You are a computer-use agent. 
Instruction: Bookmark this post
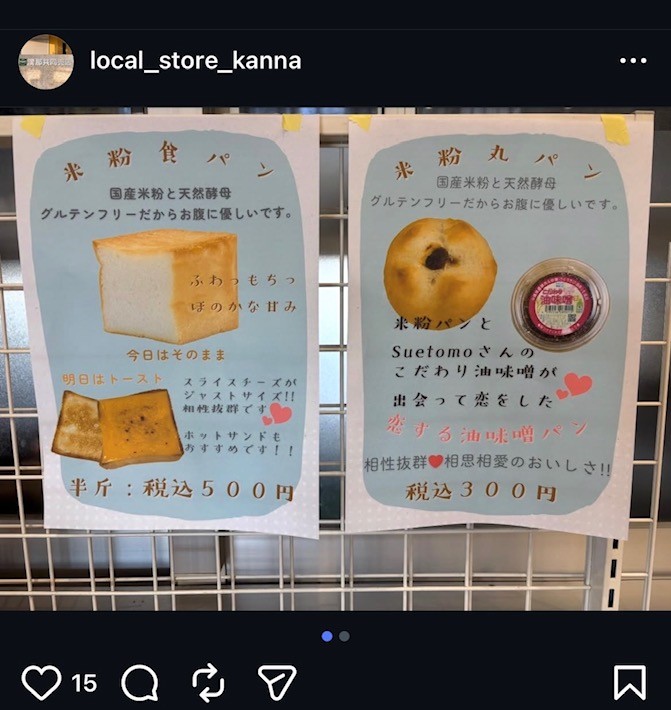[x=629, y=683]
